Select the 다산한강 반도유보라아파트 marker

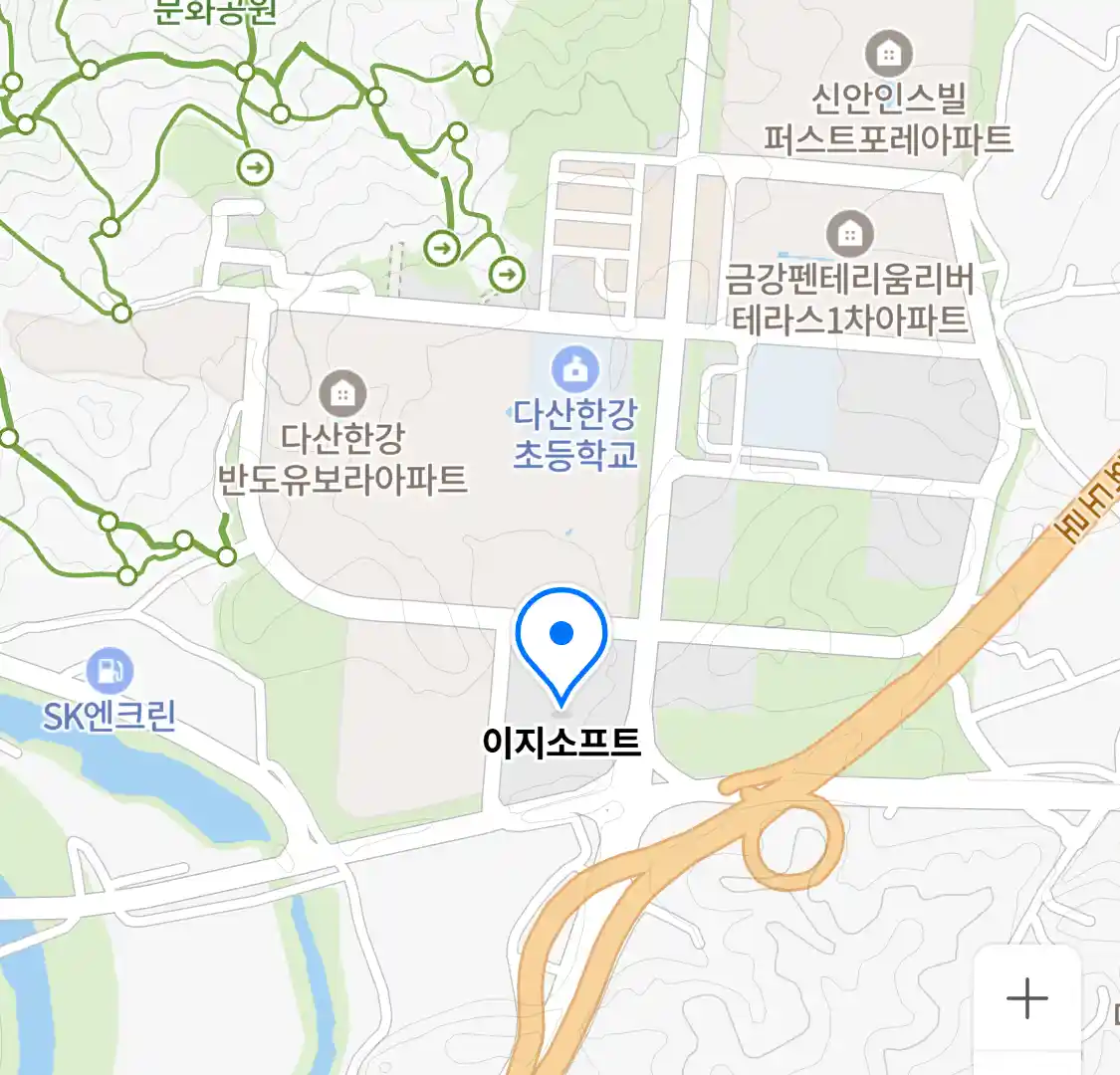coord(342,394)
